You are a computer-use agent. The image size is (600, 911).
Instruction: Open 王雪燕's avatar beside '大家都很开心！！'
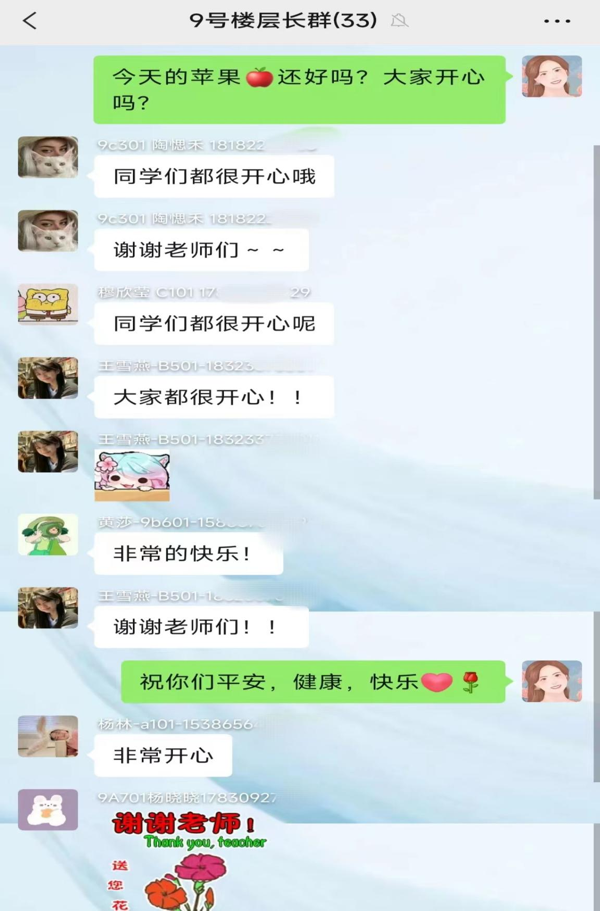pos(48,378)
